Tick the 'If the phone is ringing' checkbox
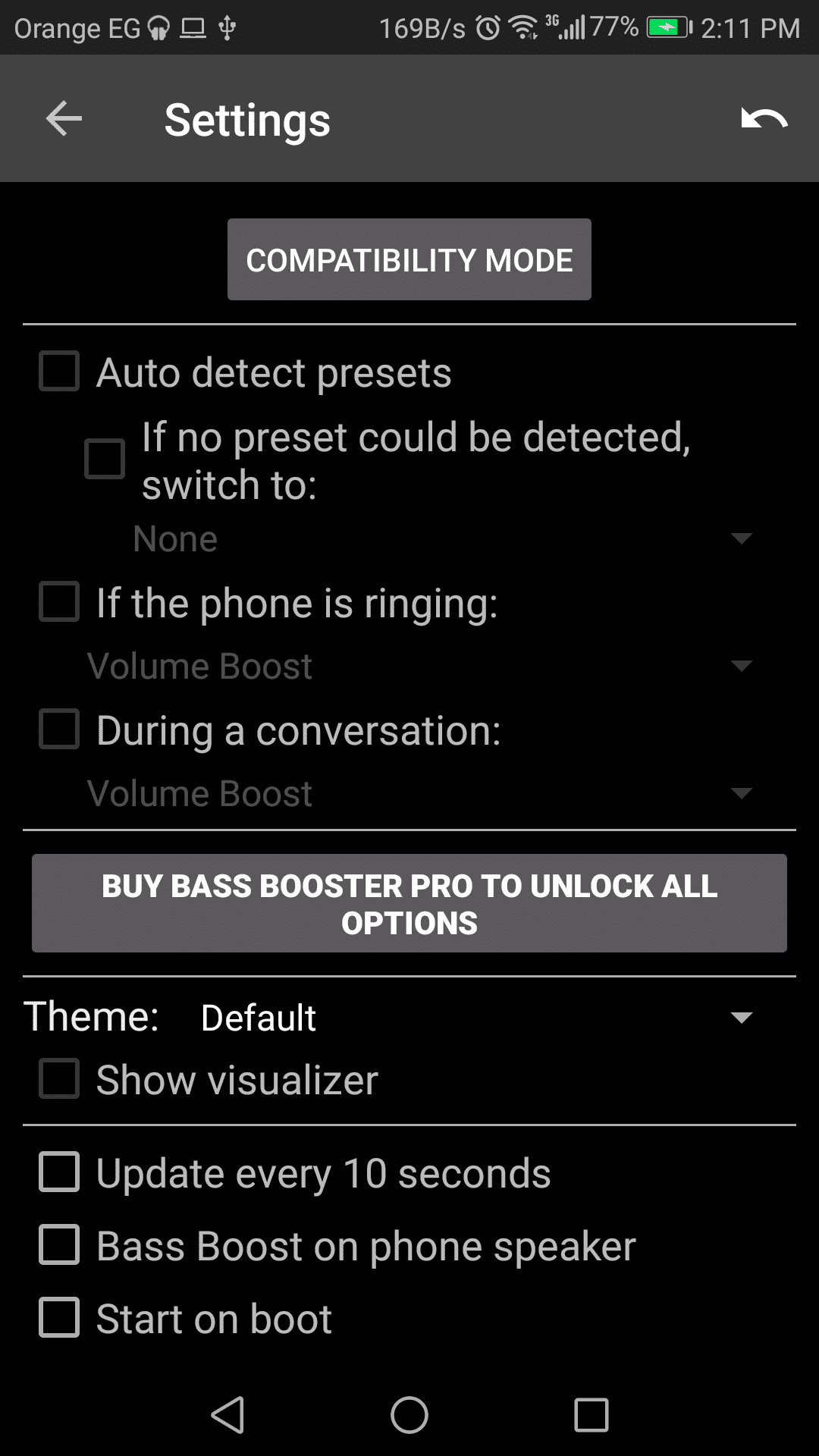 tap(59, 602)
